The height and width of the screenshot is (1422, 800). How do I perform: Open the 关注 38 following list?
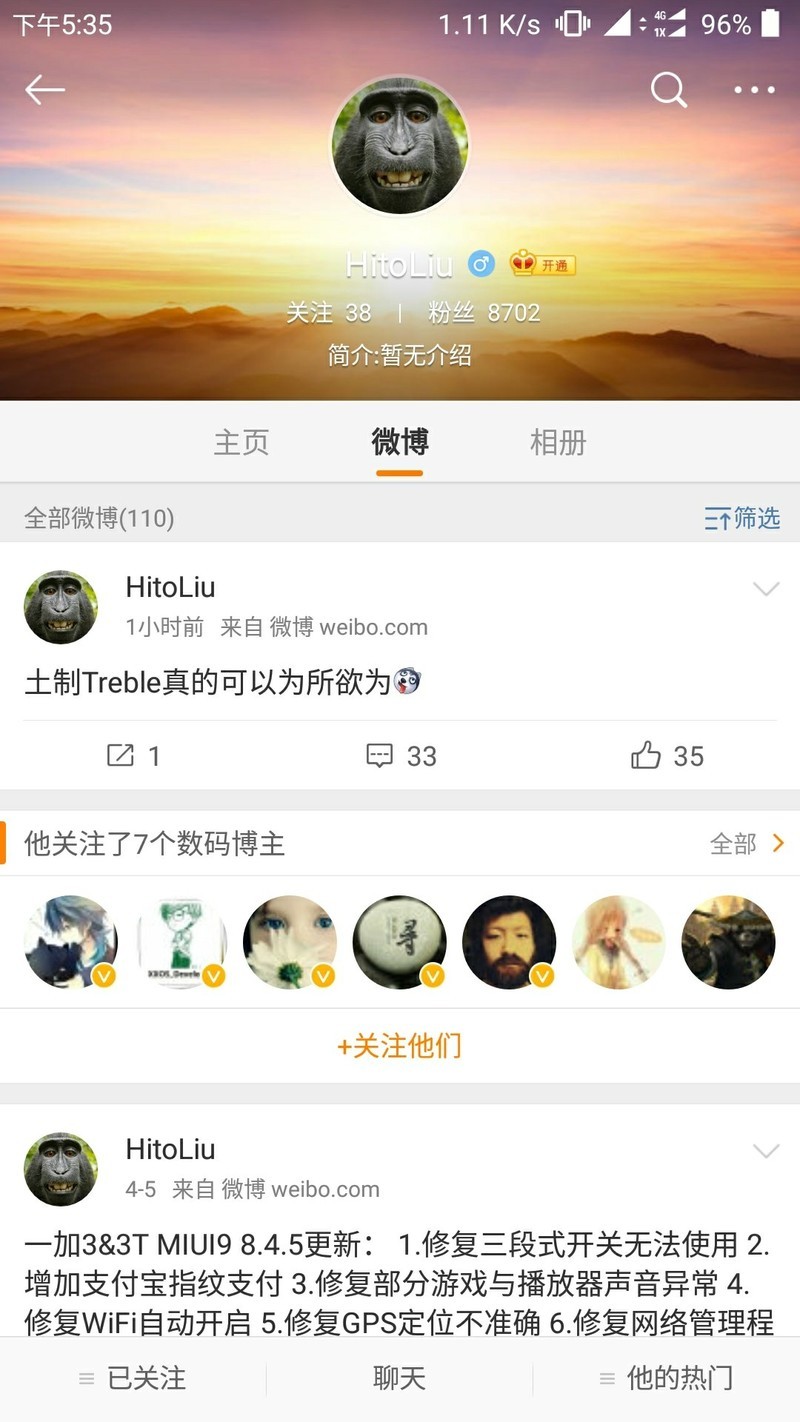pos(329,313)
